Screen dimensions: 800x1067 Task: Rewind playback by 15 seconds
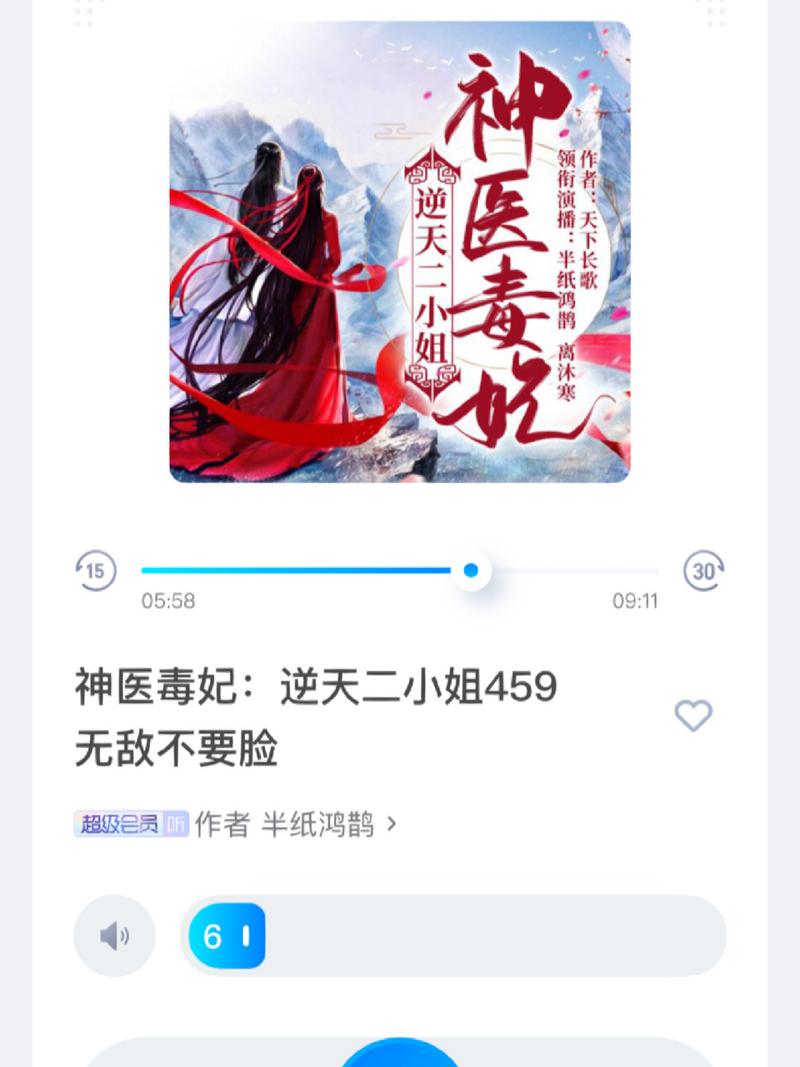(96, 571)
